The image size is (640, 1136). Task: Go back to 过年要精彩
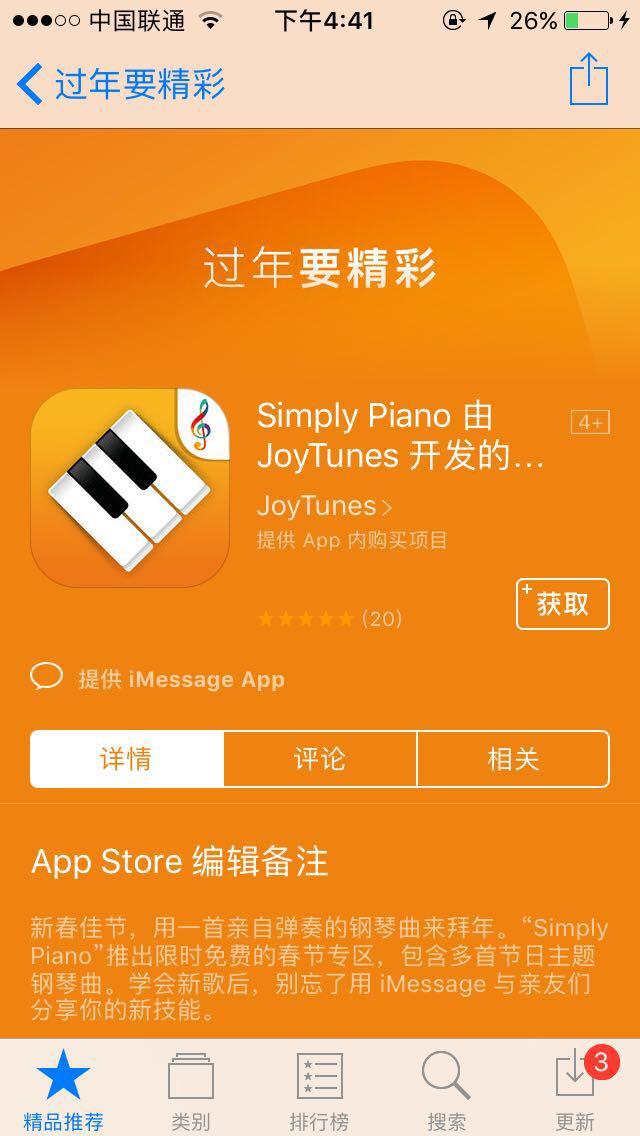tap(120, 84)
